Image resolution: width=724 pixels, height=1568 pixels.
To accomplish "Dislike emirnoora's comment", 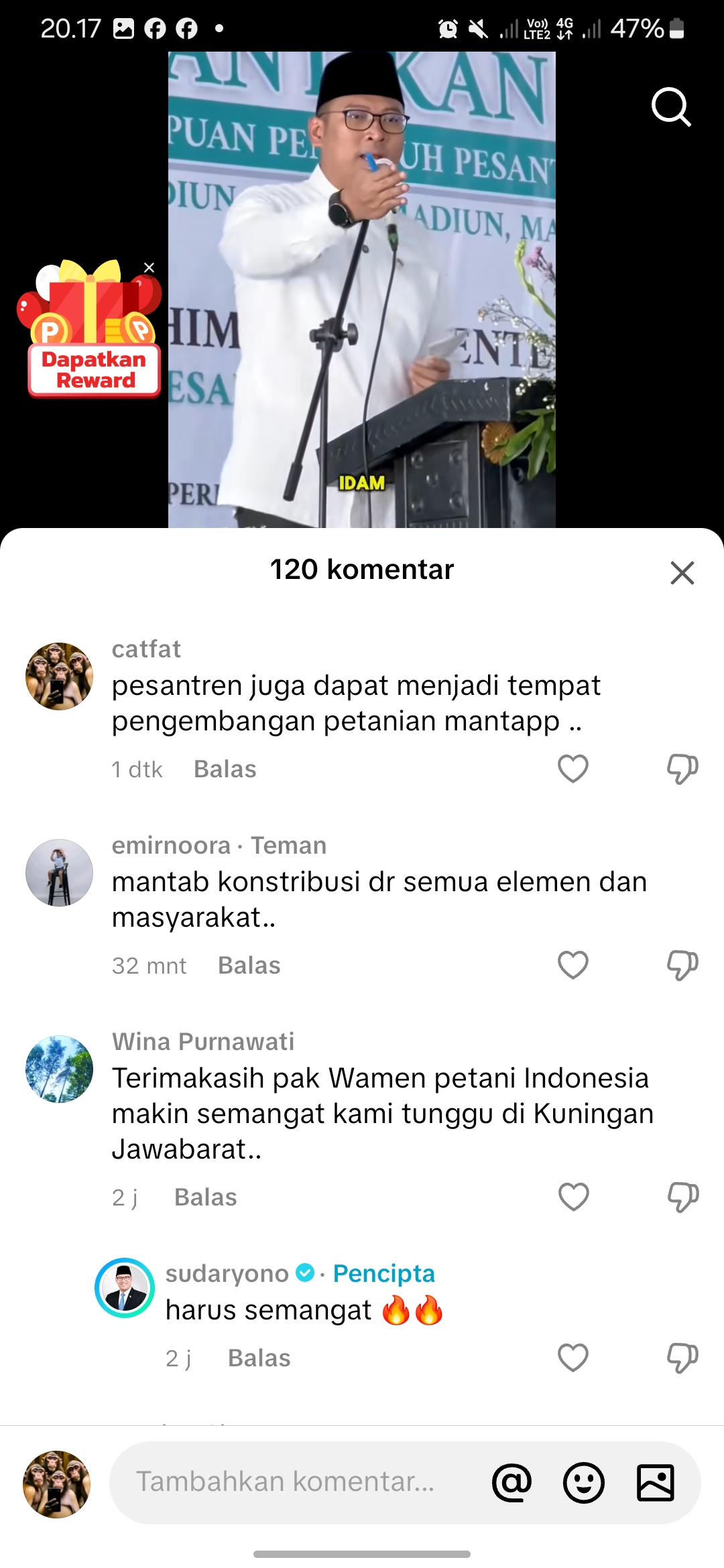I will (x=682, y=965).
